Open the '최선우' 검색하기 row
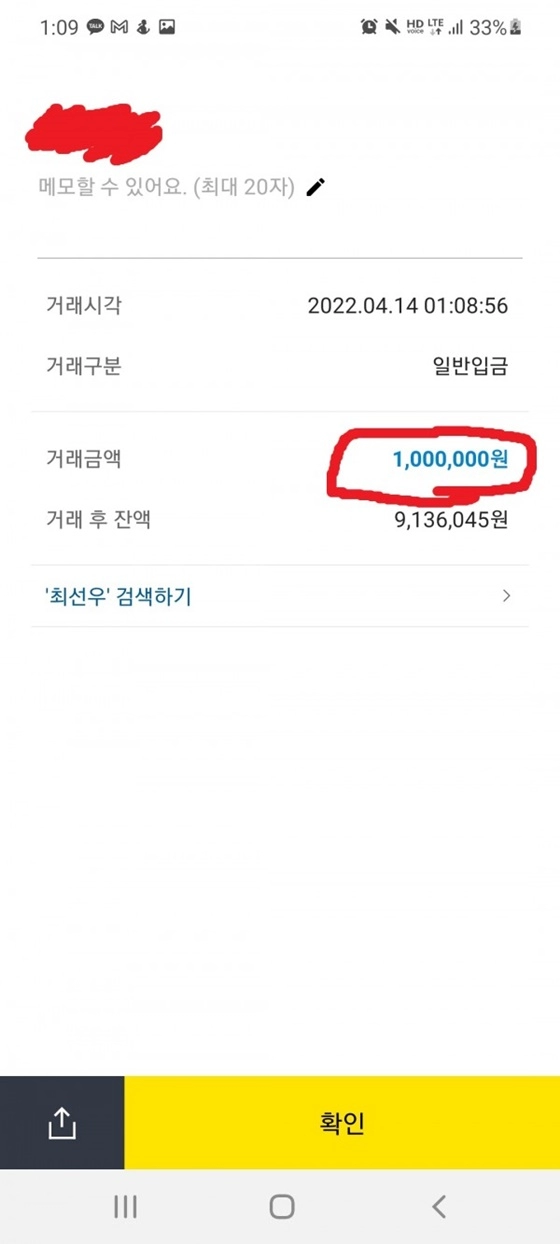560x1244 pixels. click(x=279, y=597)
